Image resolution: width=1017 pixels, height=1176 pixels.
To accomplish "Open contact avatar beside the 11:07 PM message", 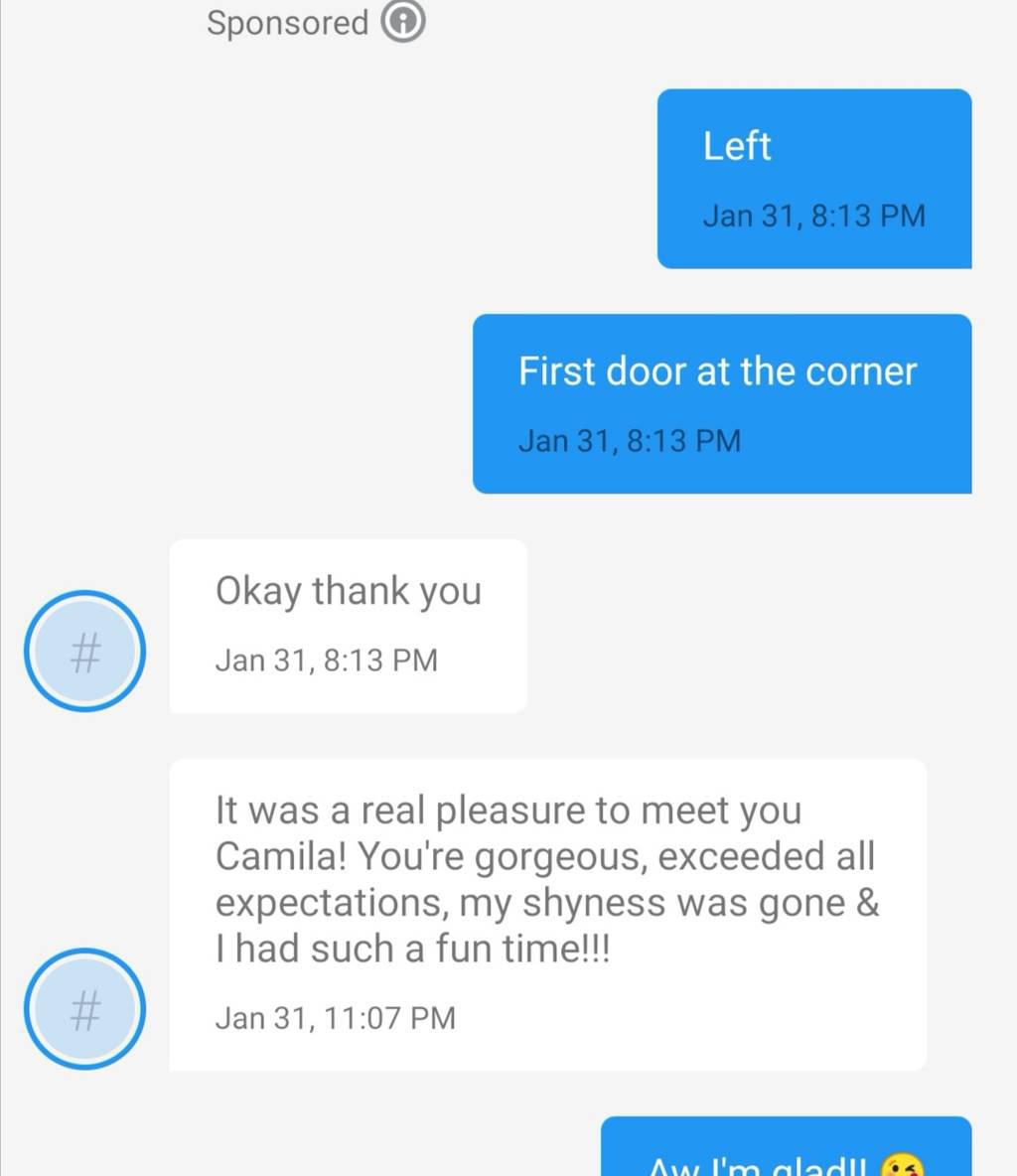I will click(x=85, y=1009).
